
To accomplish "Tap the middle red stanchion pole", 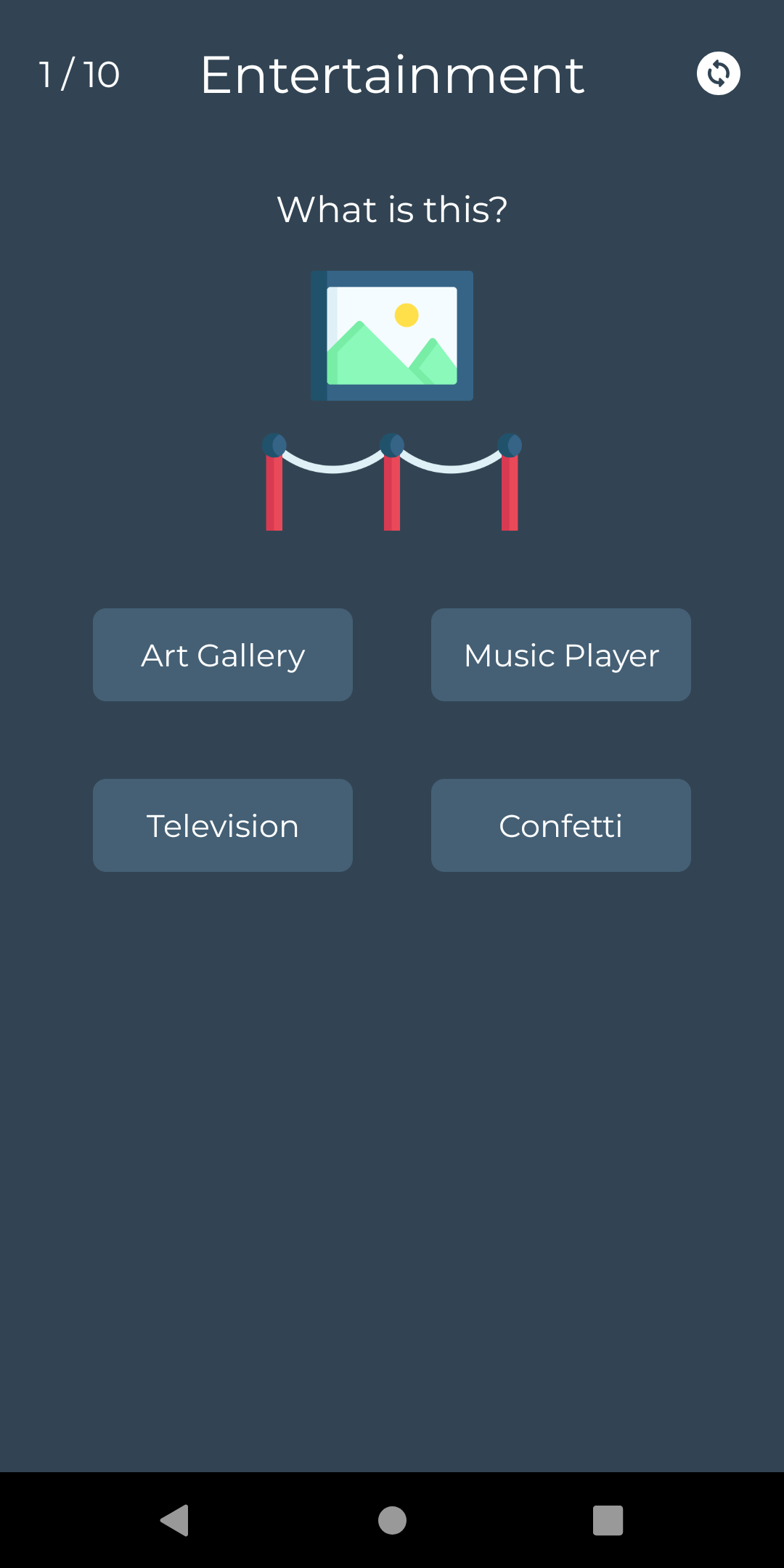I will (x=392, y=494).
